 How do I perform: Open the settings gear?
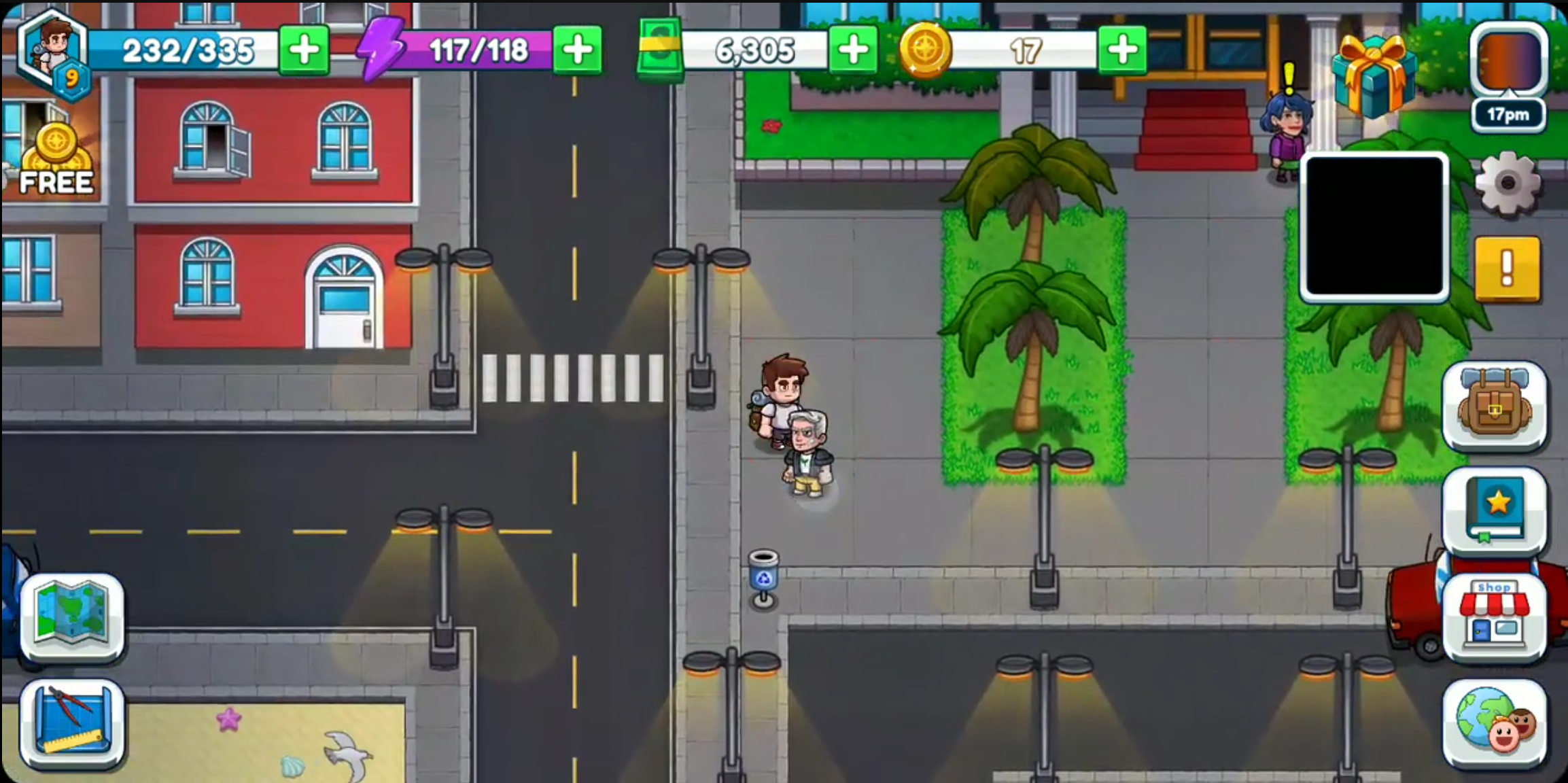coord(1507,183)
